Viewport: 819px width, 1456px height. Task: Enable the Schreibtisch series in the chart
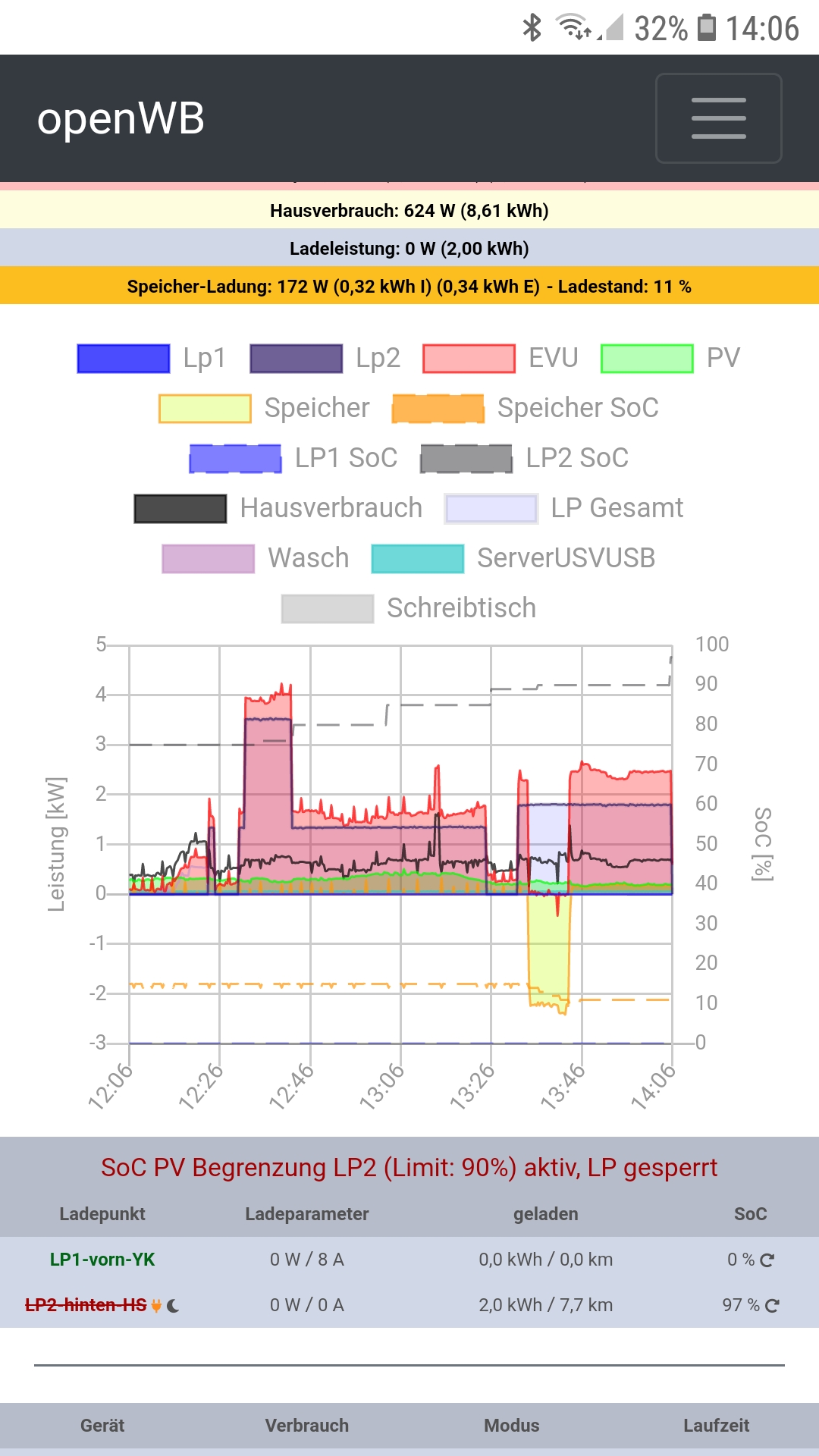tap(409, 608)
